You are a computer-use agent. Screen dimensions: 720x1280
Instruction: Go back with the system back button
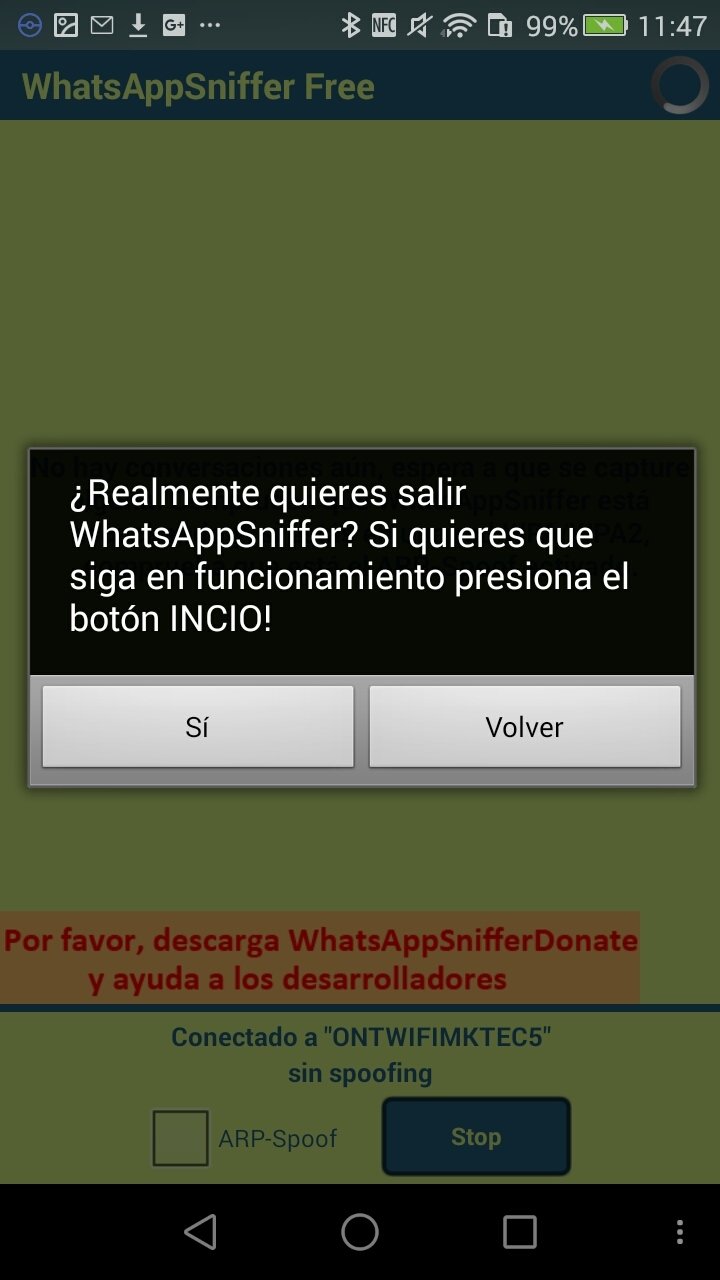pos(200,1232)
